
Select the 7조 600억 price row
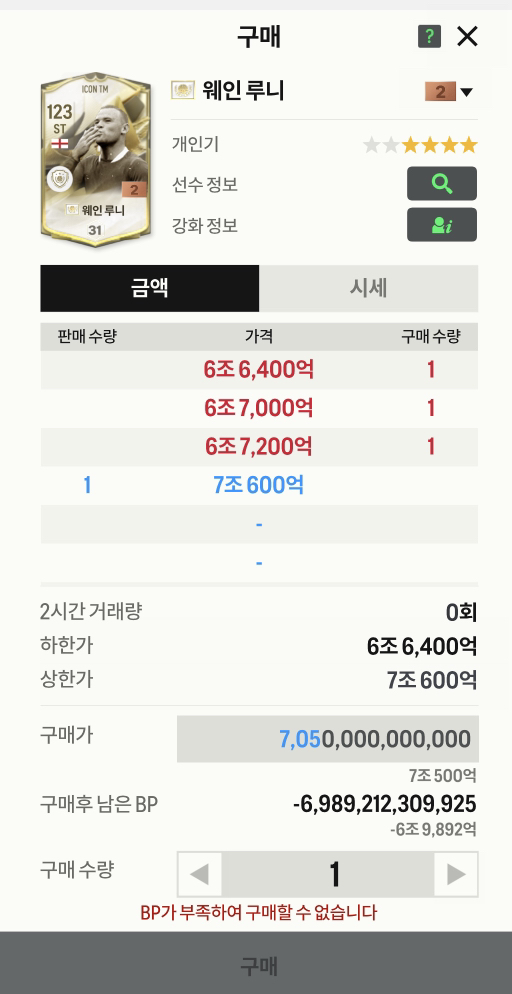[x=259, y=486]
